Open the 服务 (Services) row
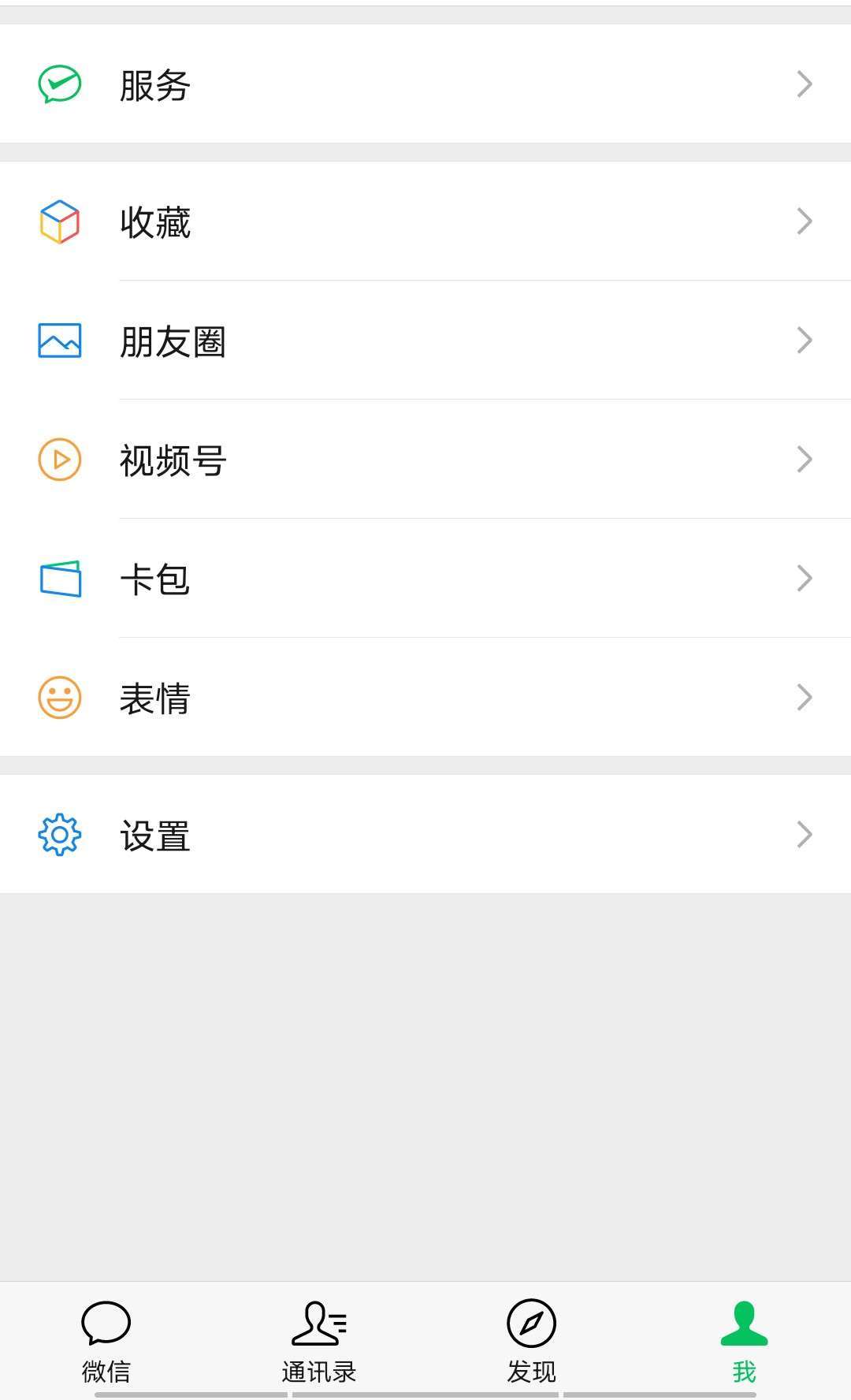The height and width of the screenshot is (1400, 851). point(425,84)
